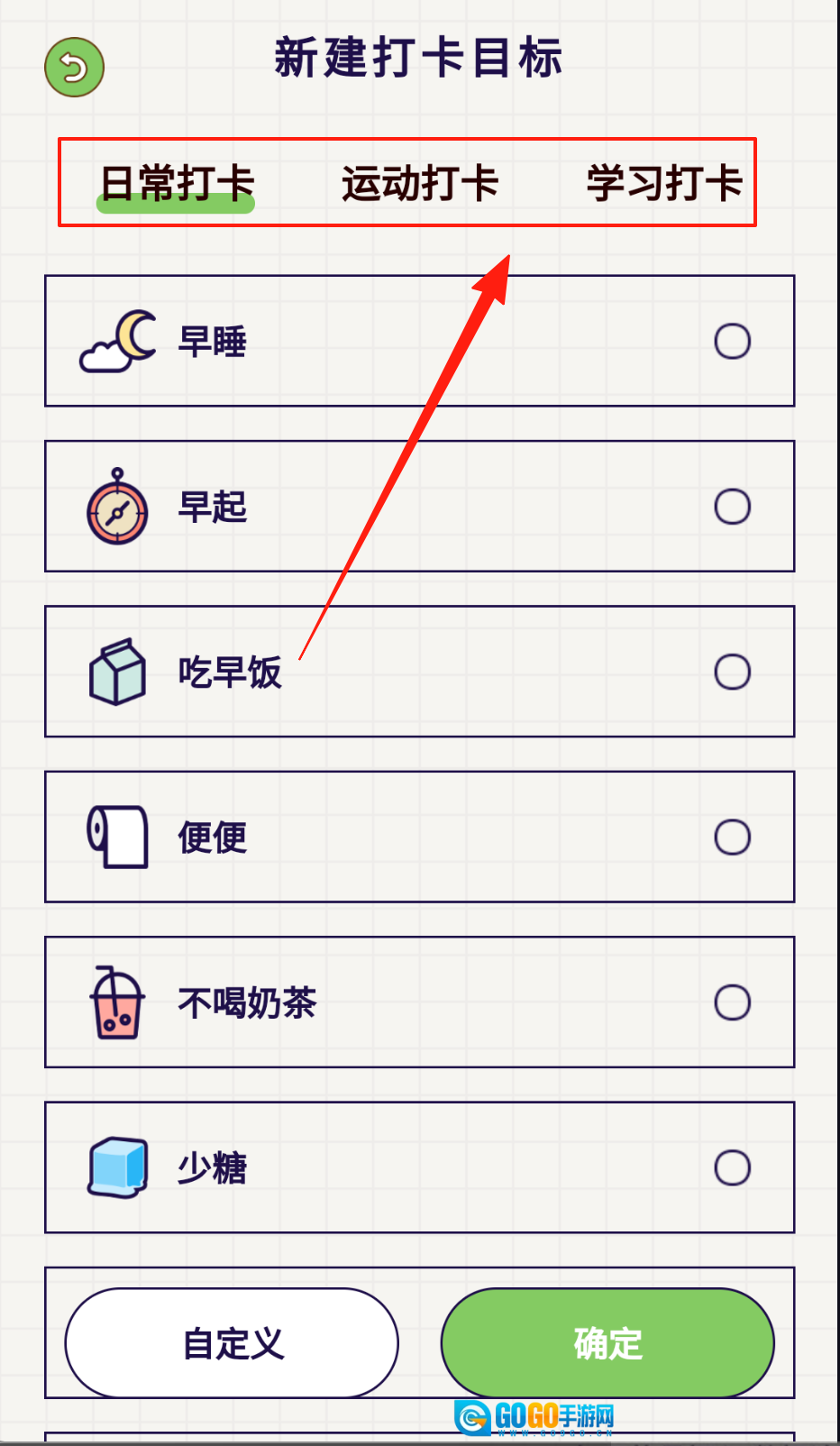Select the 少糖 goal
The height and width of the screenshot is (1446, 840).
click(732, 1167)
